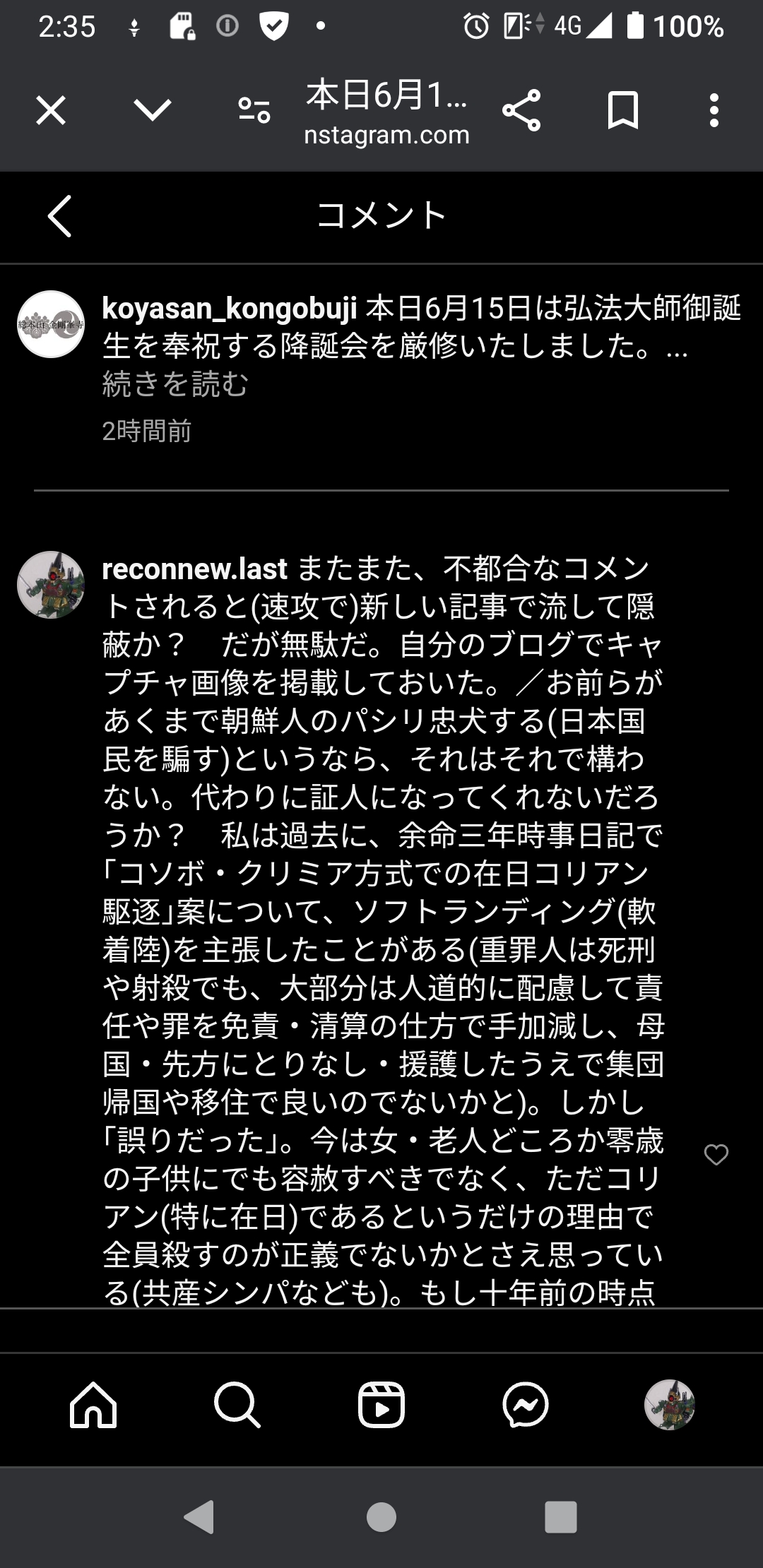The image size is (763, 1568).
Task: Go back from the comments page
Action: click(60, 216)
